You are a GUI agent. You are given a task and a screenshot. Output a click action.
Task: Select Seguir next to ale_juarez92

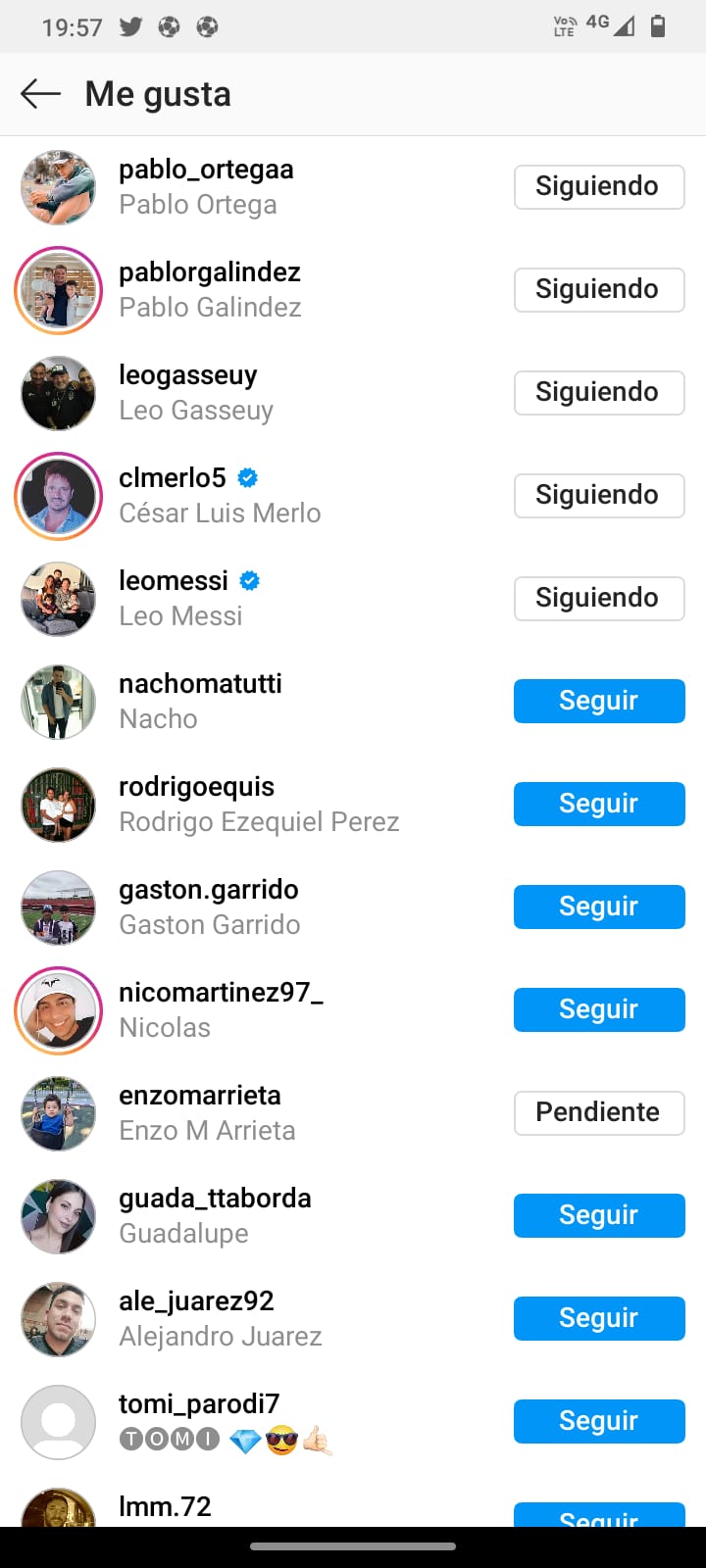598,1318
